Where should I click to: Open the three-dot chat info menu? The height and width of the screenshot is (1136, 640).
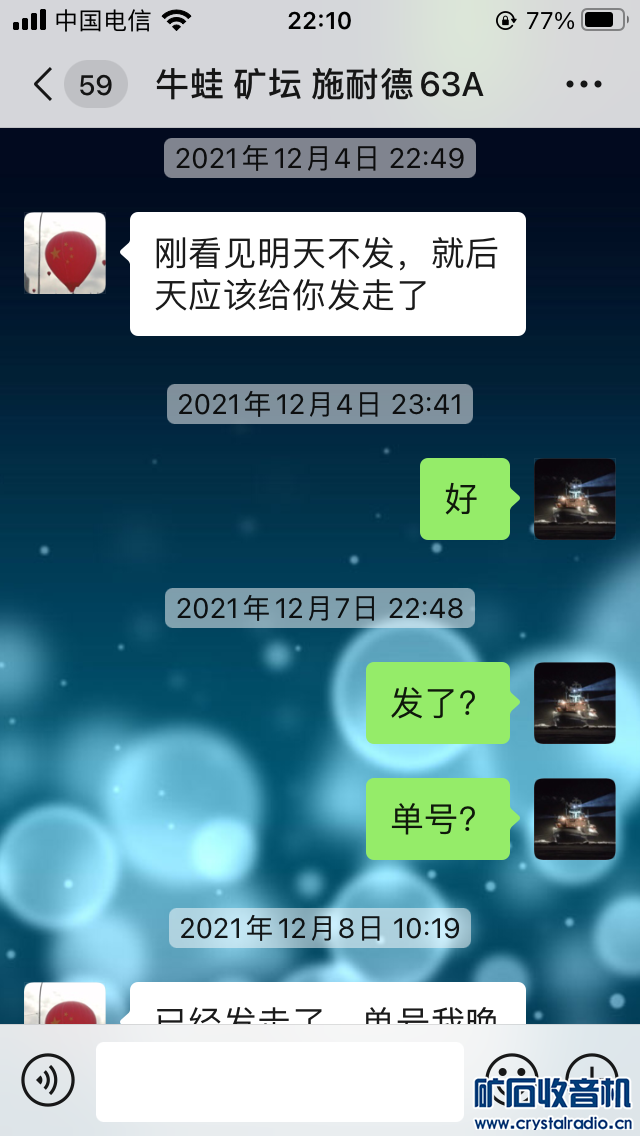click(x=584, y=85)
